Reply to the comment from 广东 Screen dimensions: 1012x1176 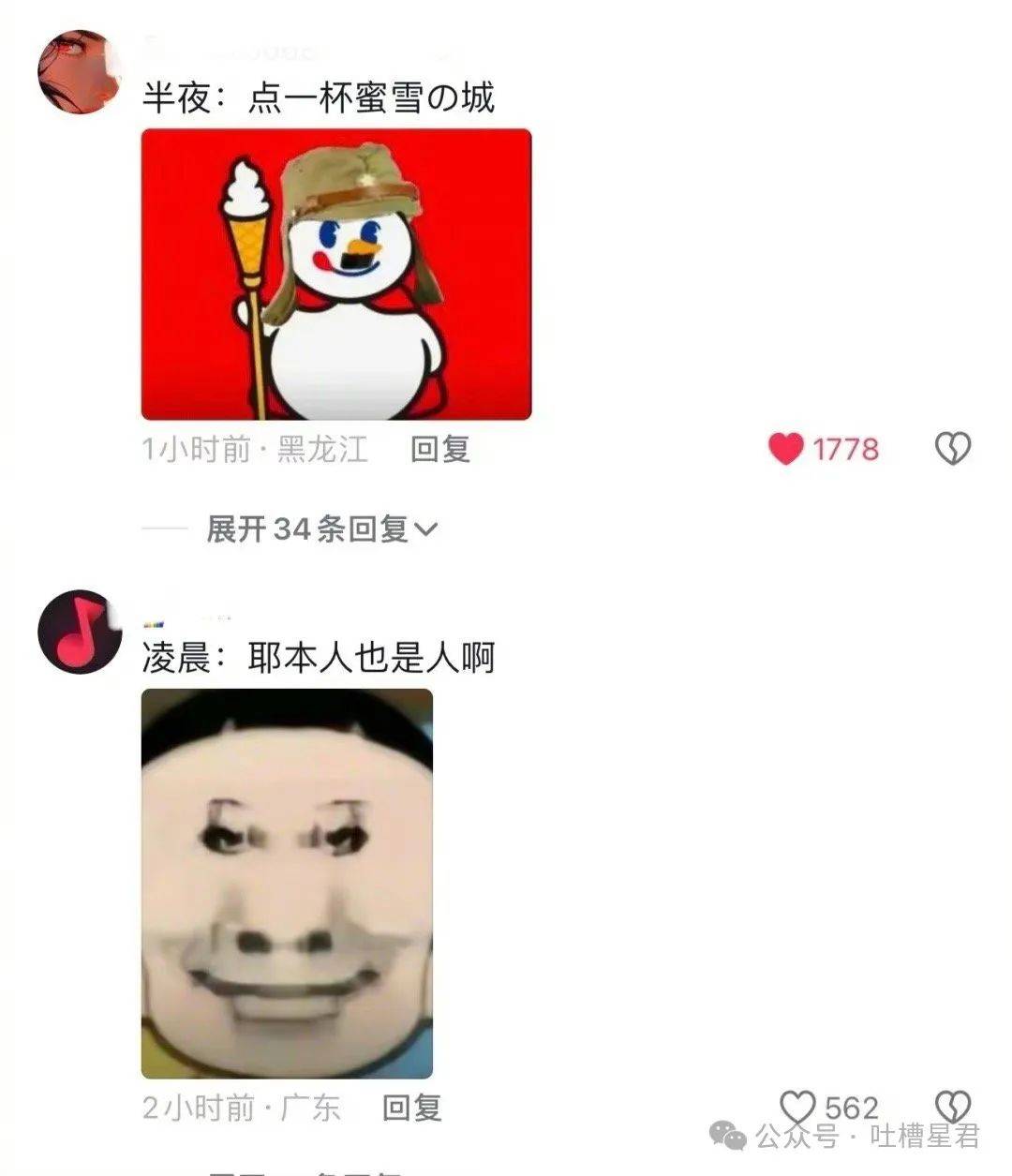click(x=411, y=1109)
